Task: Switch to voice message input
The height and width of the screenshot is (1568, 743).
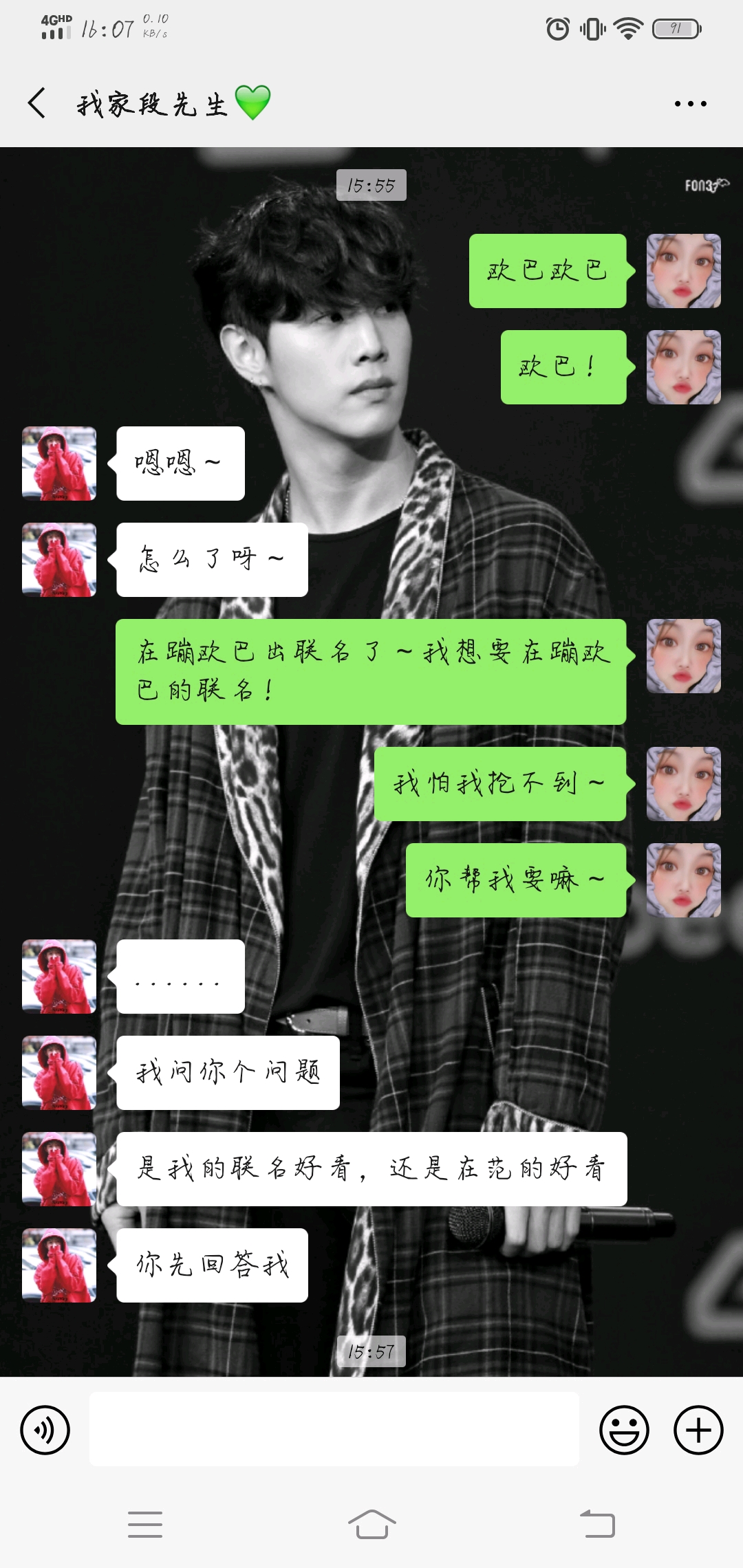Action: coord(45,1430)
